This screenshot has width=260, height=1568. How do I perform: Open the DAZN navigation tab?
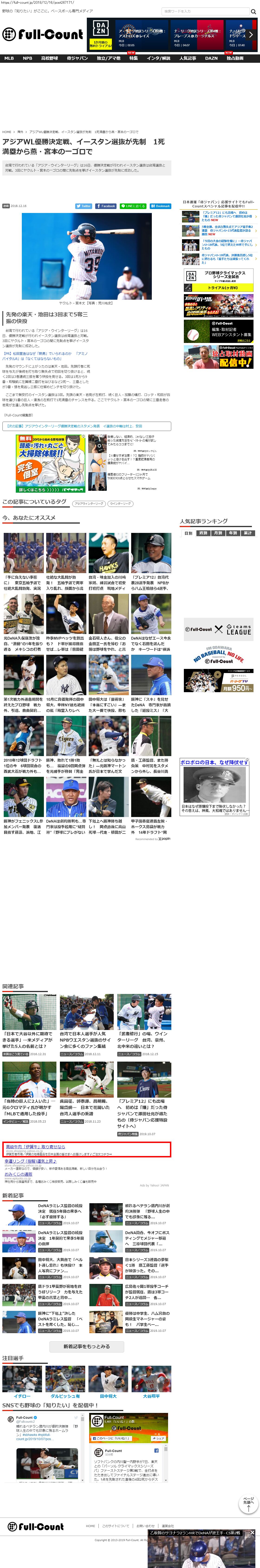point(211,58)
